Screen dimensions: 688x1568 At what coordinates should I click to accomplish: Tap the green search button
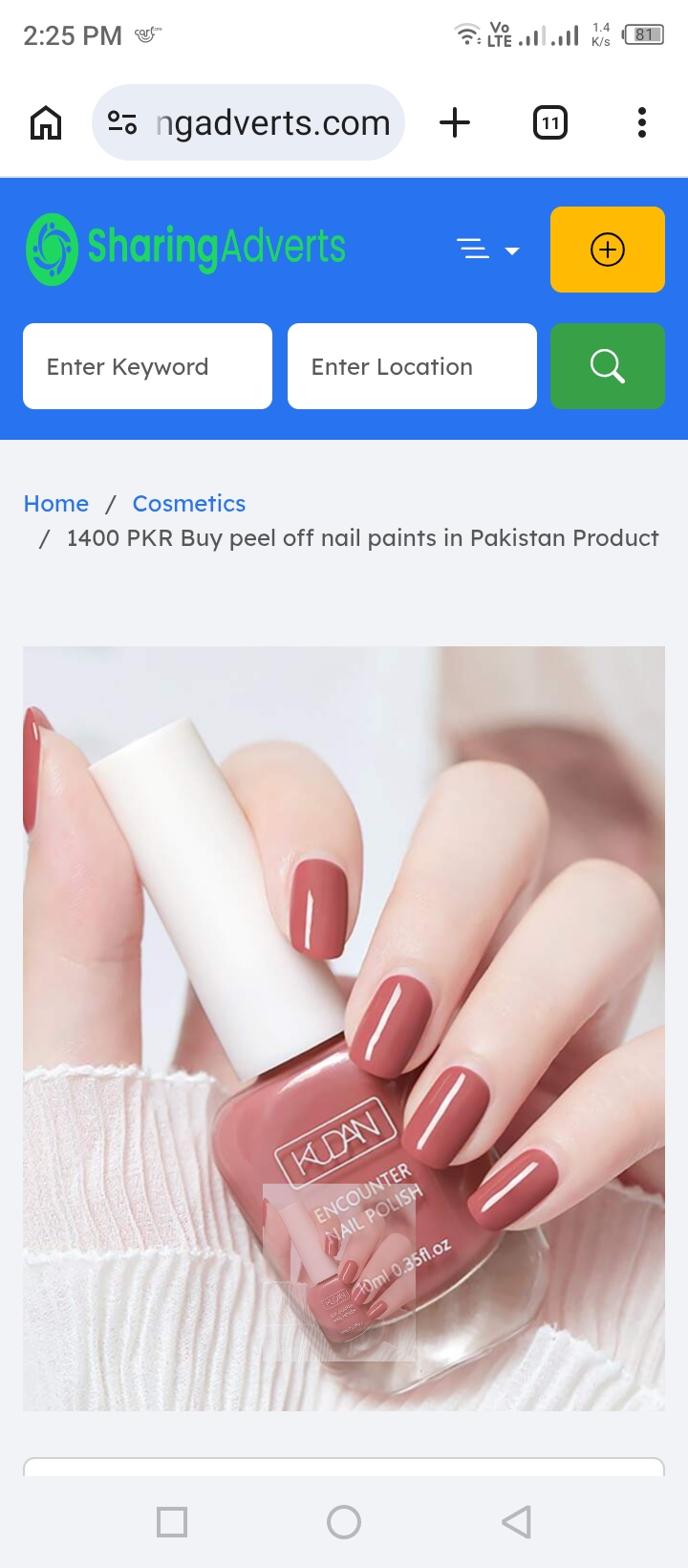(608, 366)
